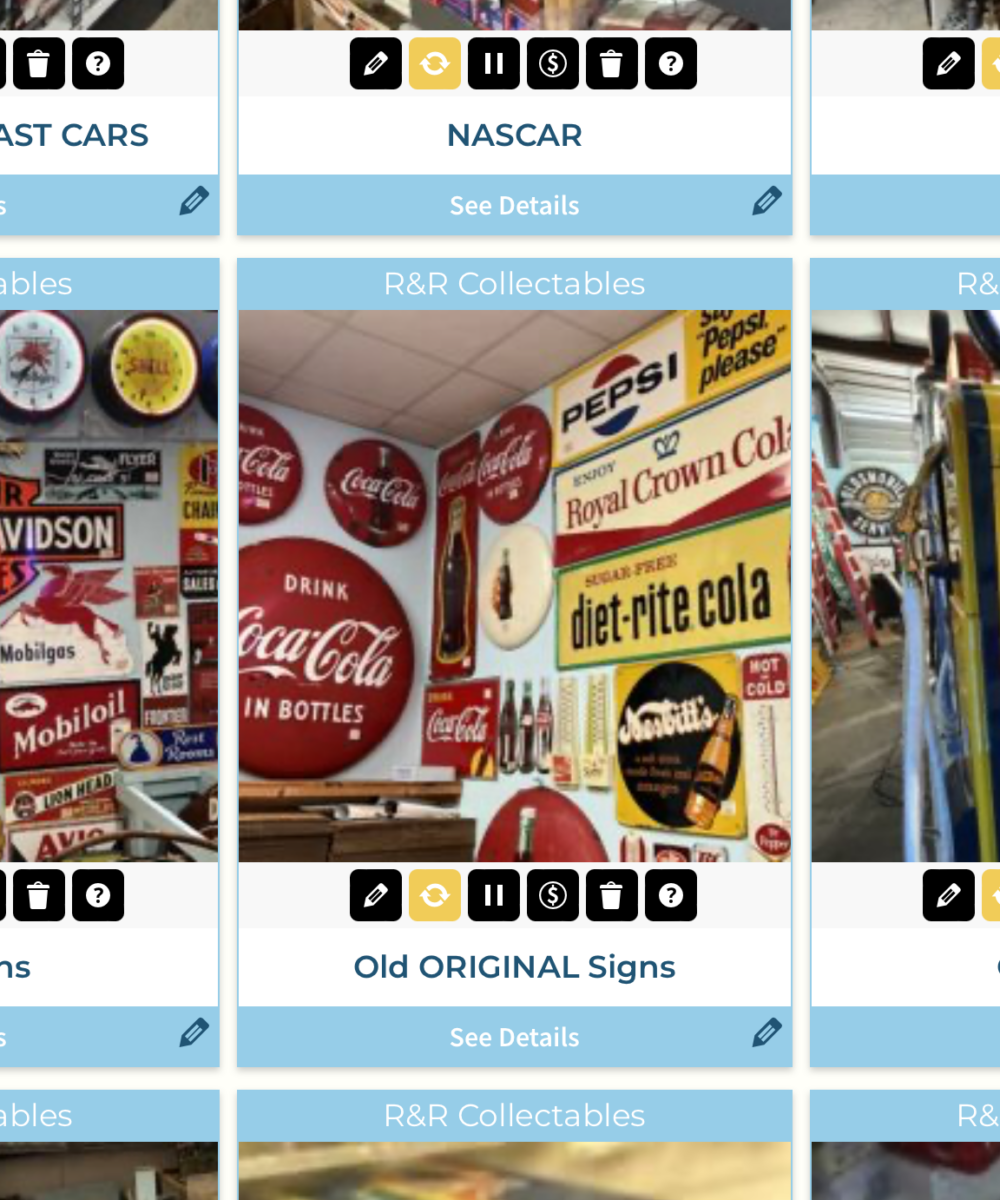The image size is (1000, 1200).
Task: Open the dollar icon for Old ORIGINAL Signs
Action: [552, 895]
